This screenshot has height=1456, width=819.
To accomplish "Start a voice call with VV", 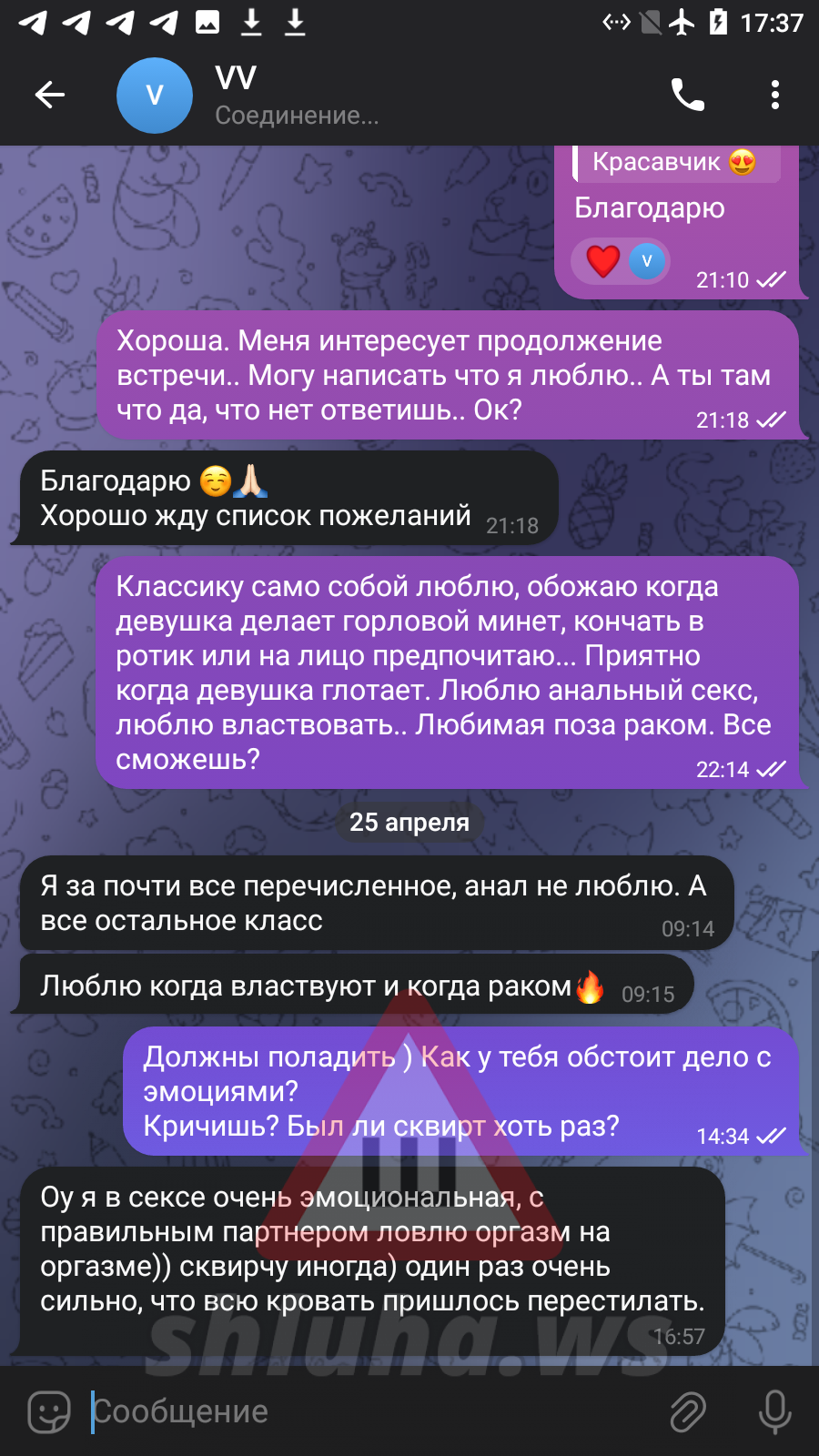I will click(x=687, y=95).
